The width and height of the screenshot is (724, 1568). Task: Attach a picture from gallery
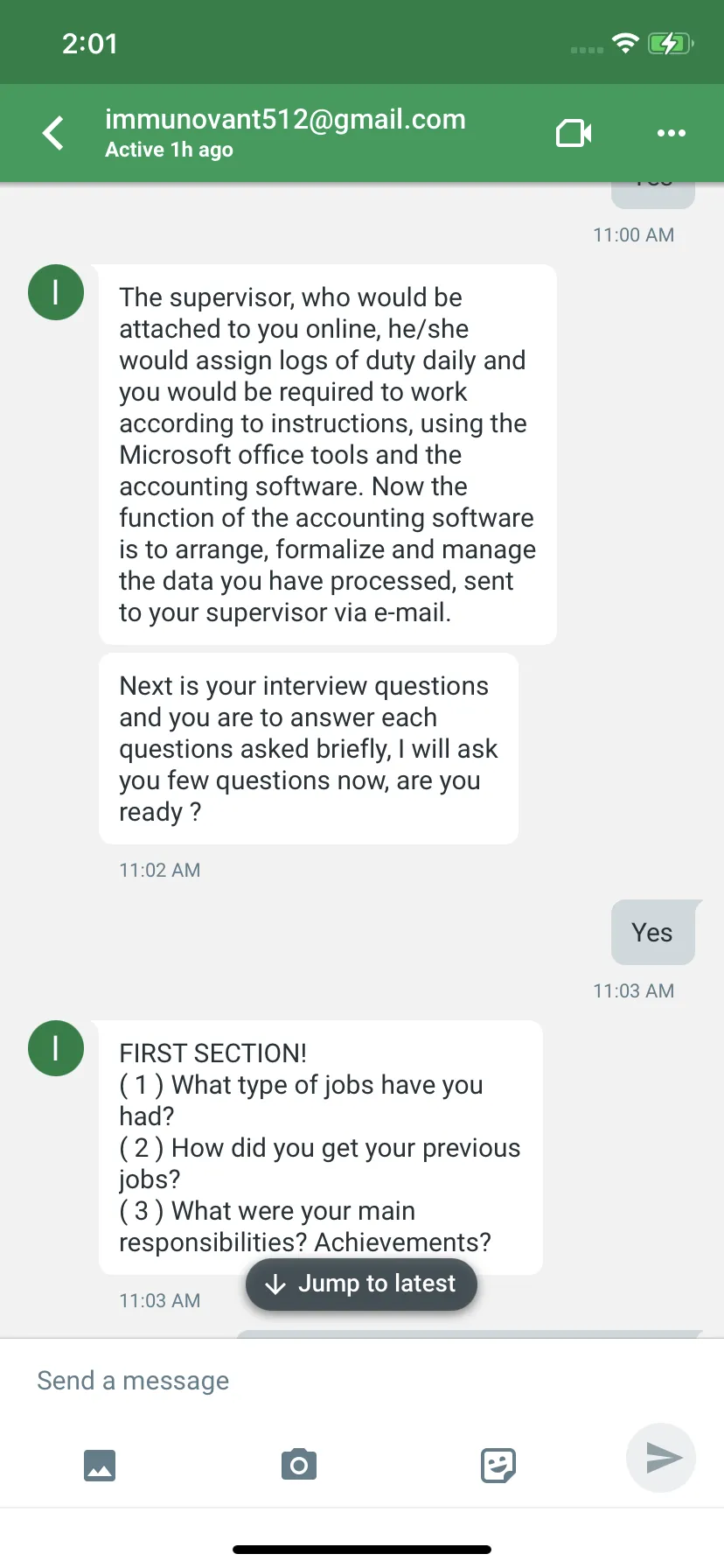100,1465
